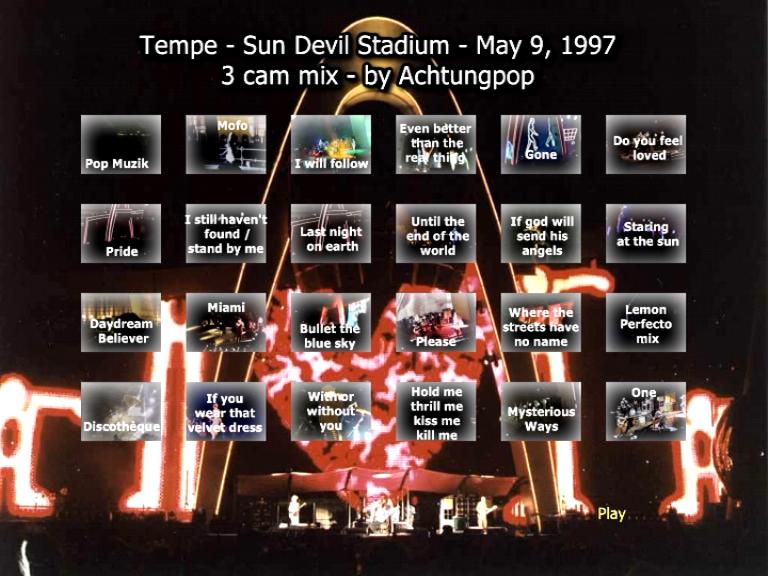Open Where the streets have no name
This screenshot has width=768, height=576.
(x=541, y=322)
